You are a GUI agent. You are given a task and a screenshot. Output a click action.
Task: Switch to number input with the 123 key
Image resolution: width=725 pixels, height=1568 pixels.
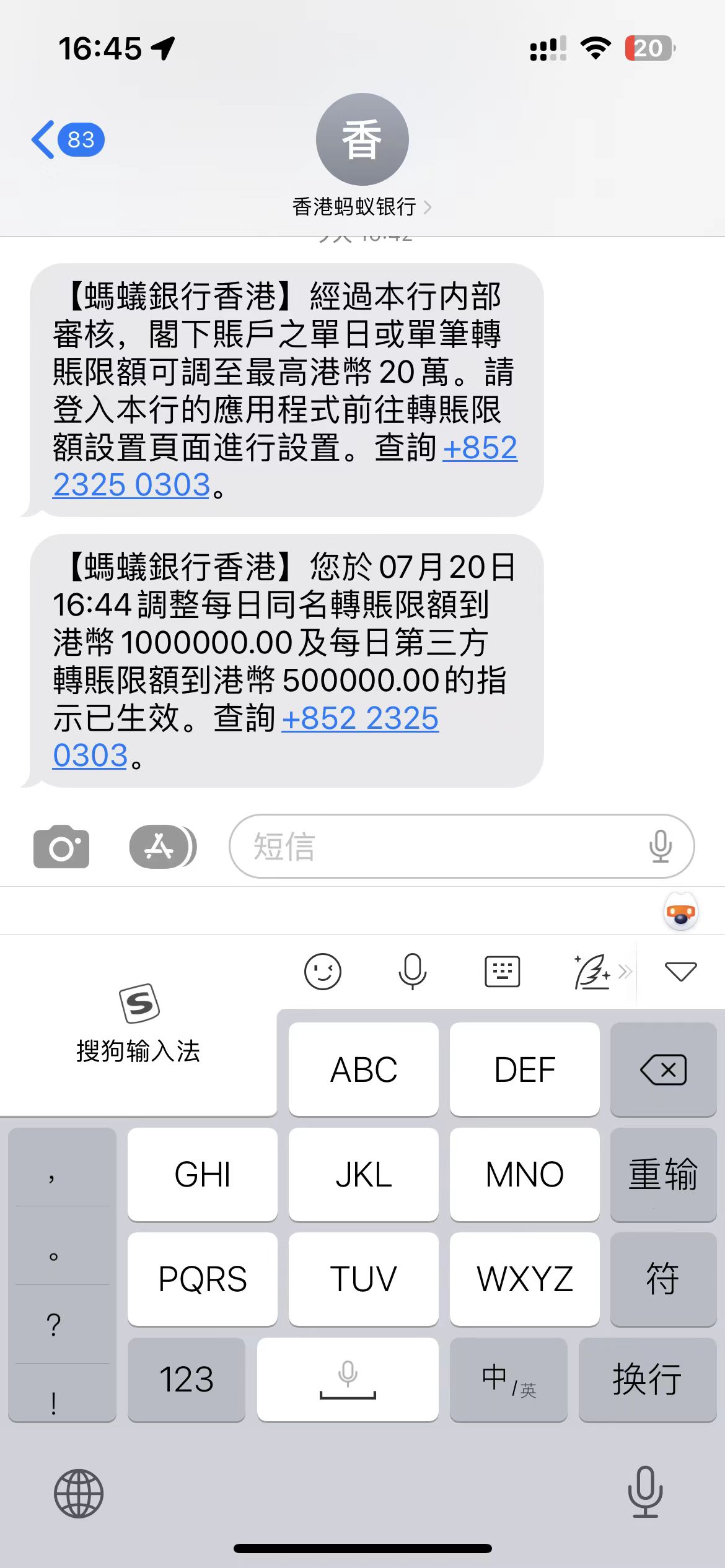[x=187, y=1380]
